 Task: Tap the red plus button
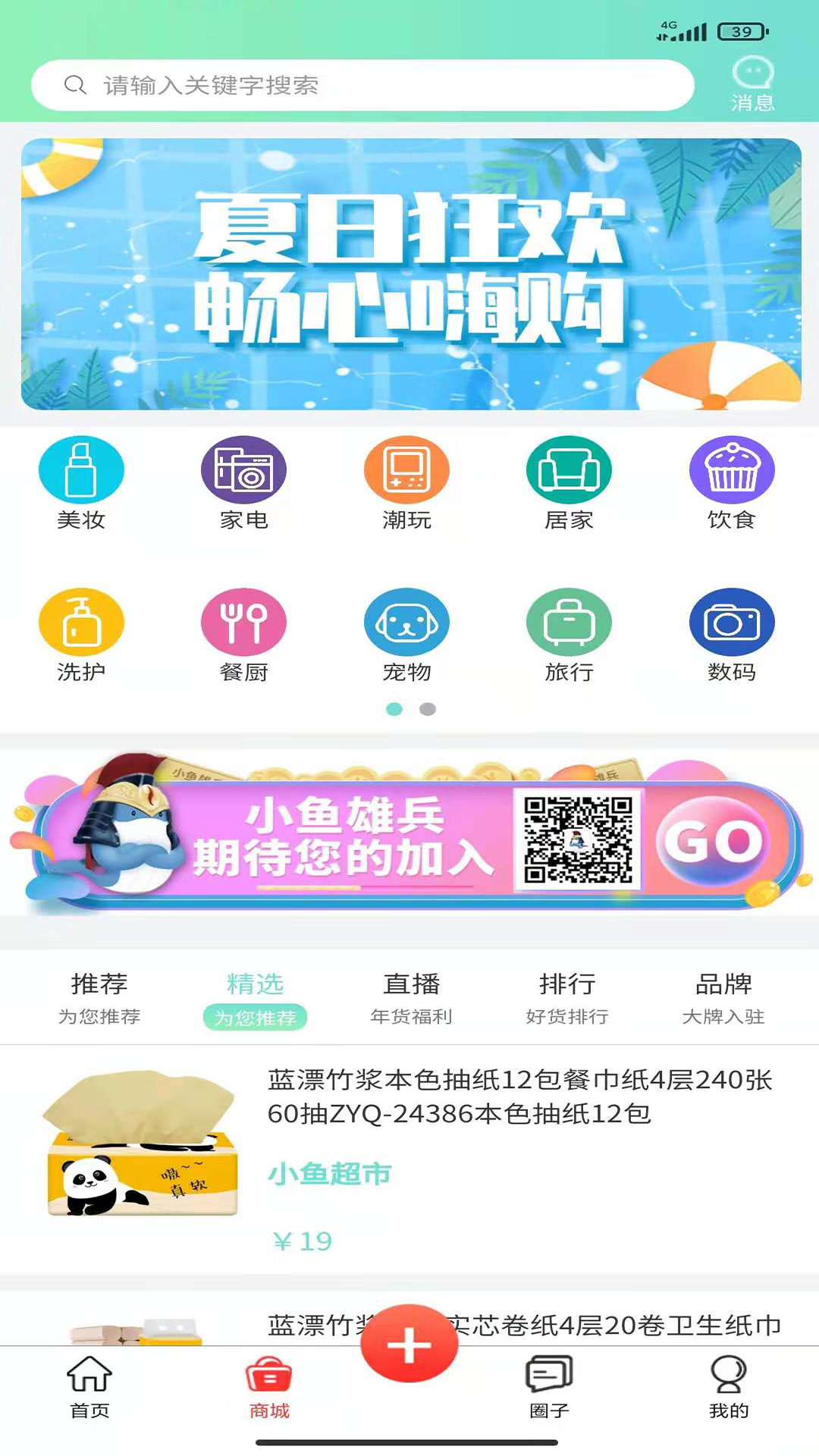tap(409, 1345)
